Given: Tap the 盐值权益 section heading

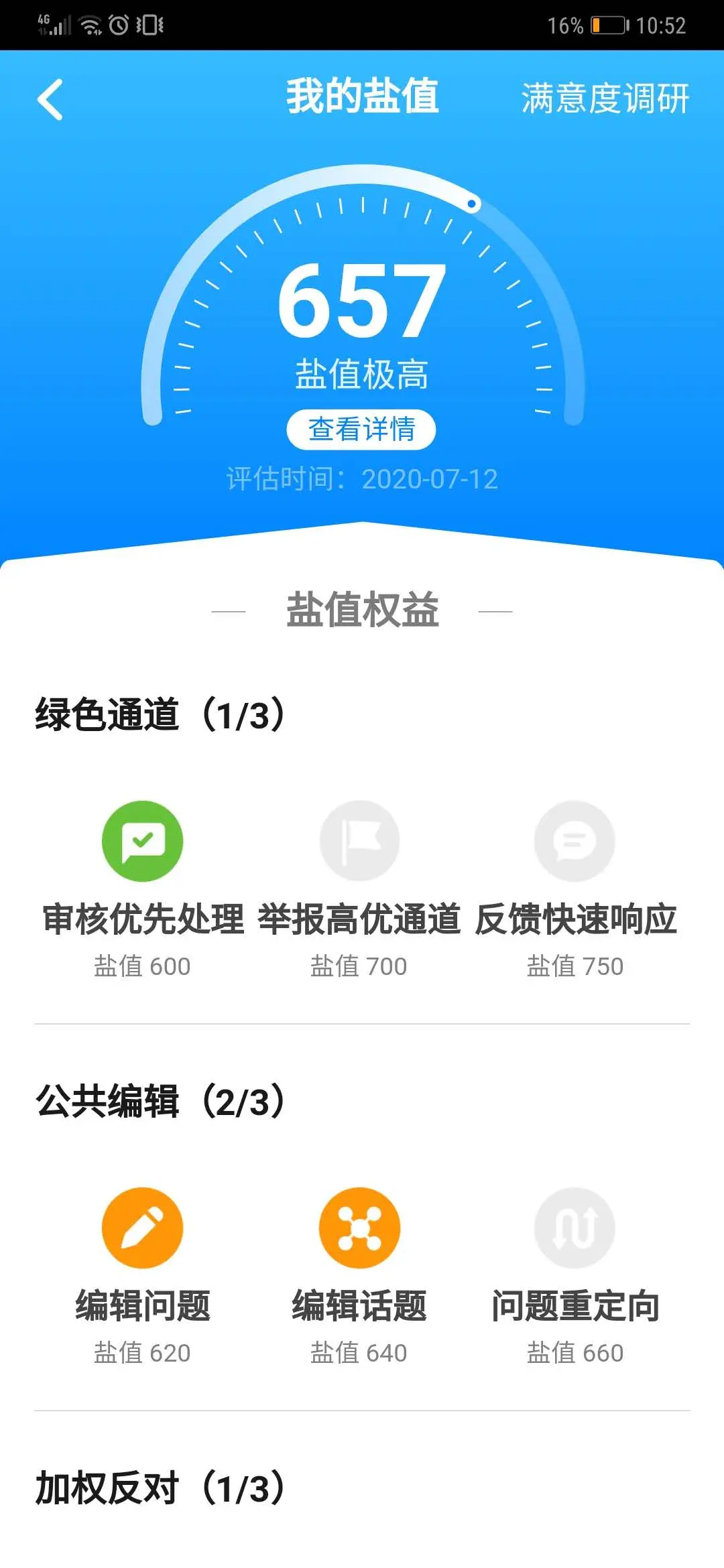Looking at the screenshot, I should tap(361, 611).
